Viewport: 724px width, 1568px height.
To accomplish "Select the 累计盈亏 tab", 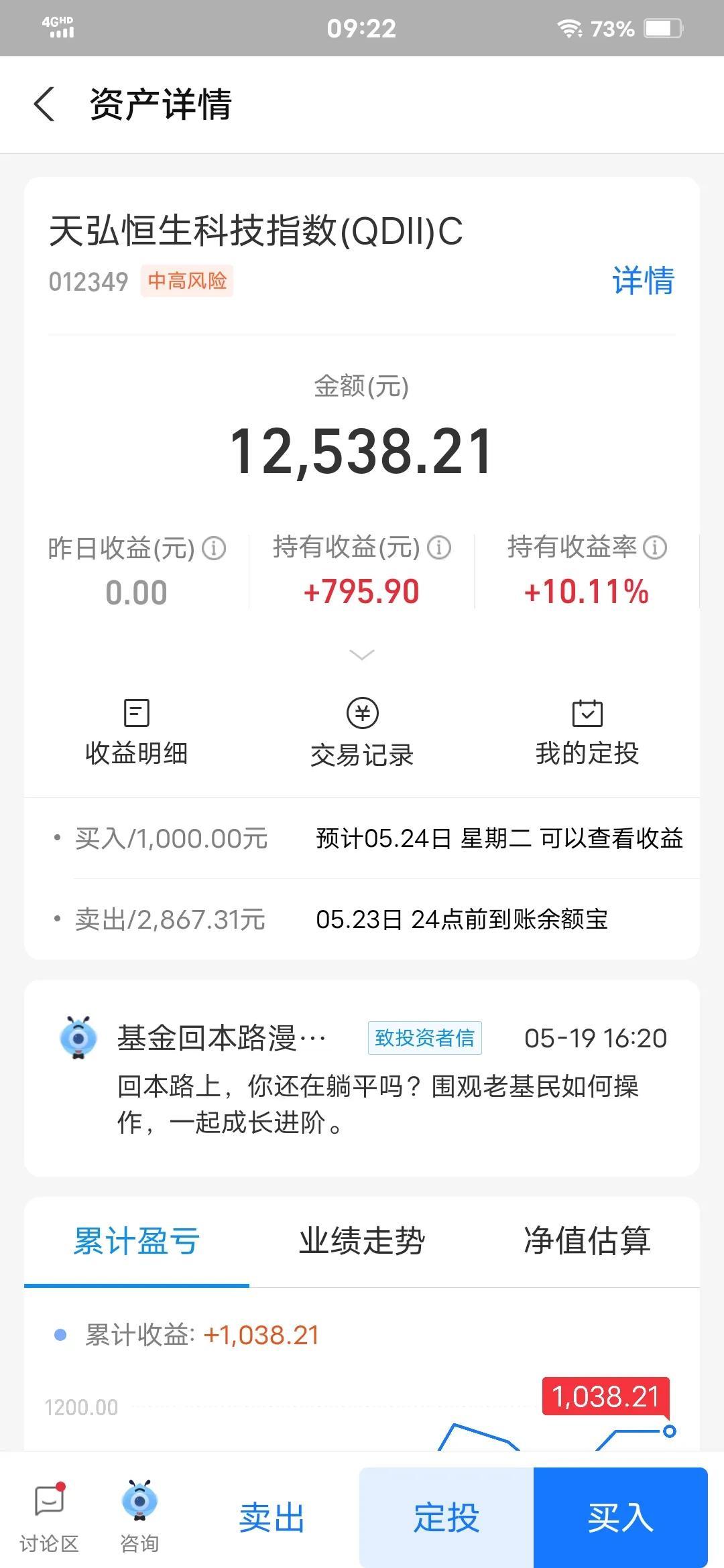I will point(137,1241).
